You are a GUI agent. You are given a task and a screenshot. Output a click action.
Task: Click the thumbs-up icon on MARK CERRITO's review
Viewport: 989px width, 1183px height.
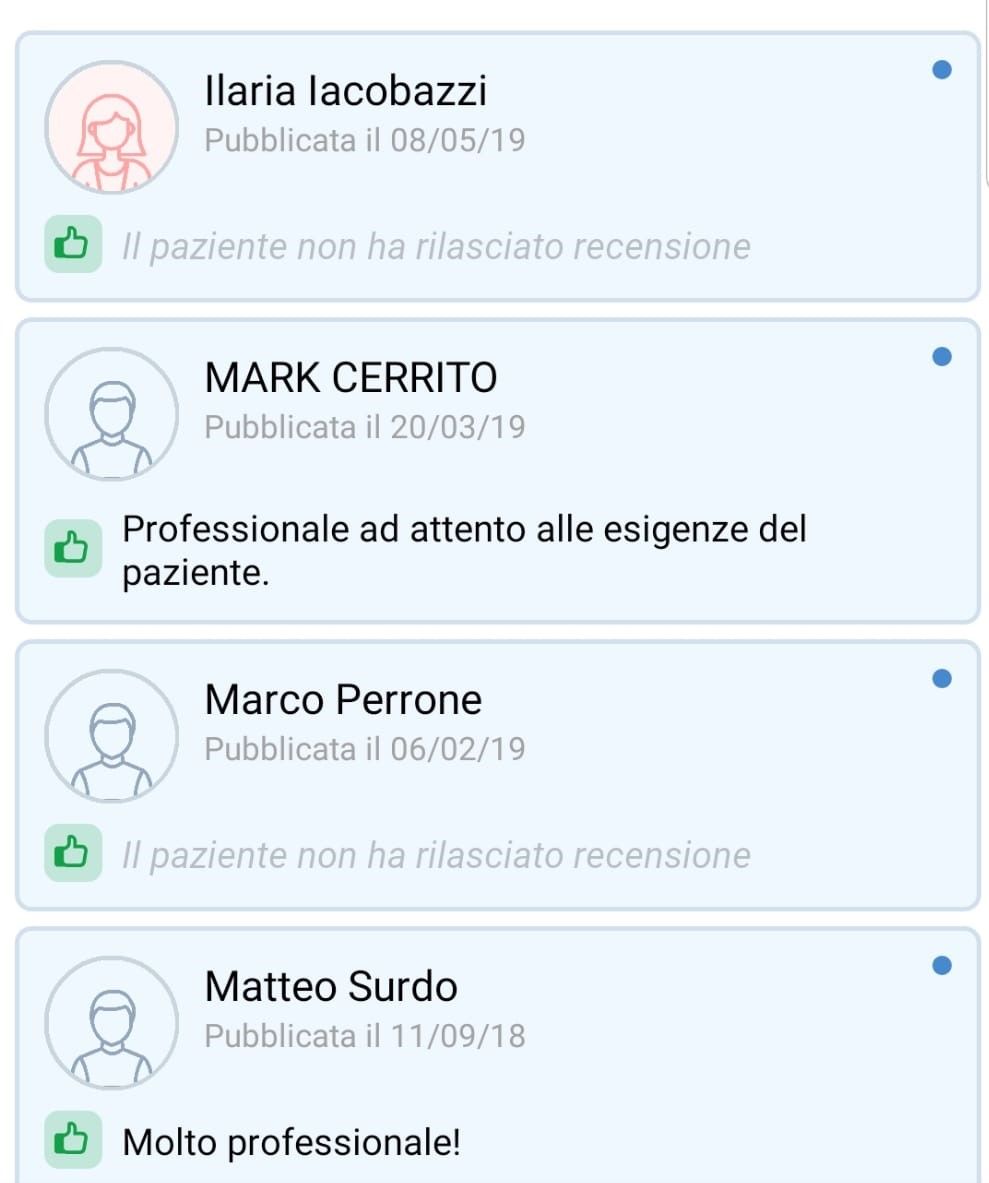coord(72,548)
